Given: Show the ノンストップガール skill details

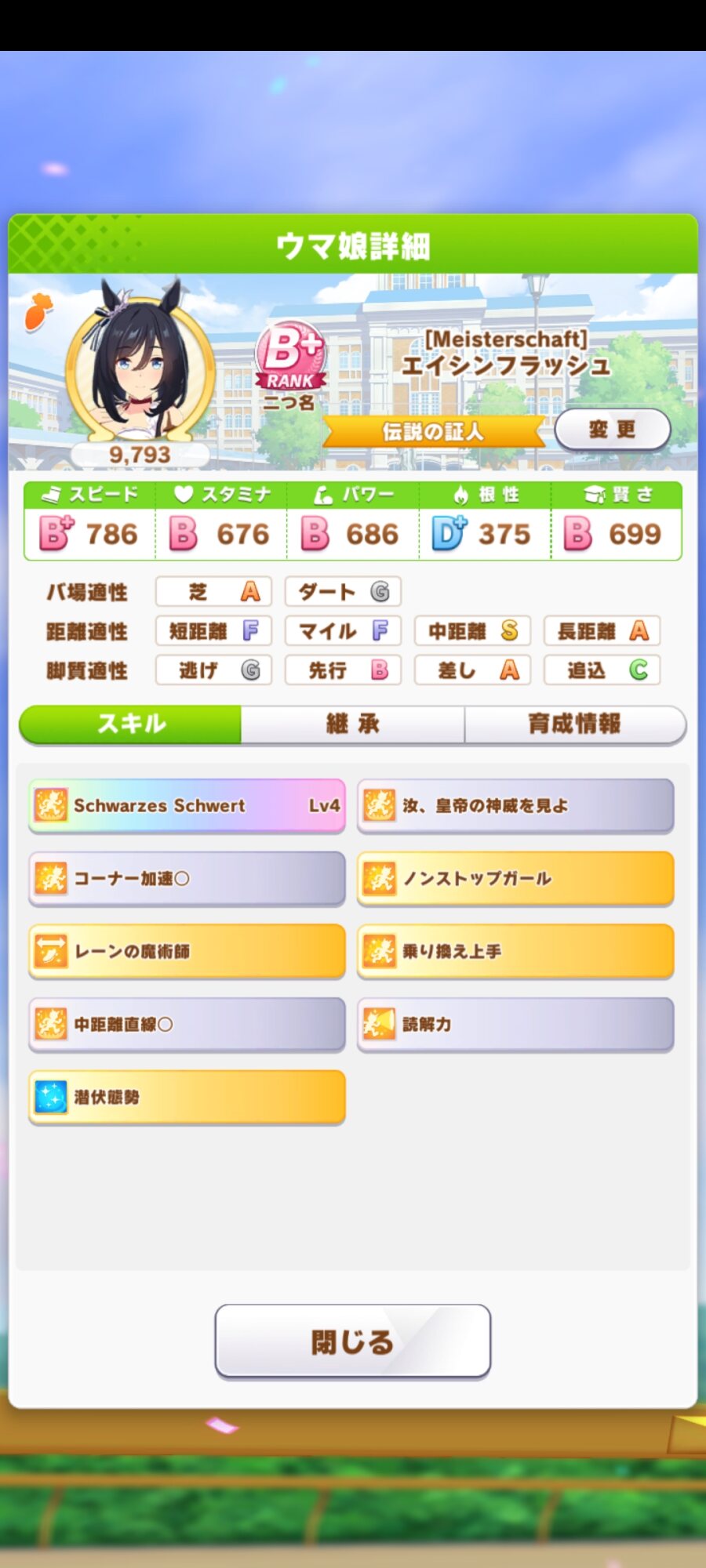Looking at the screenshot, I should (515, 878).
